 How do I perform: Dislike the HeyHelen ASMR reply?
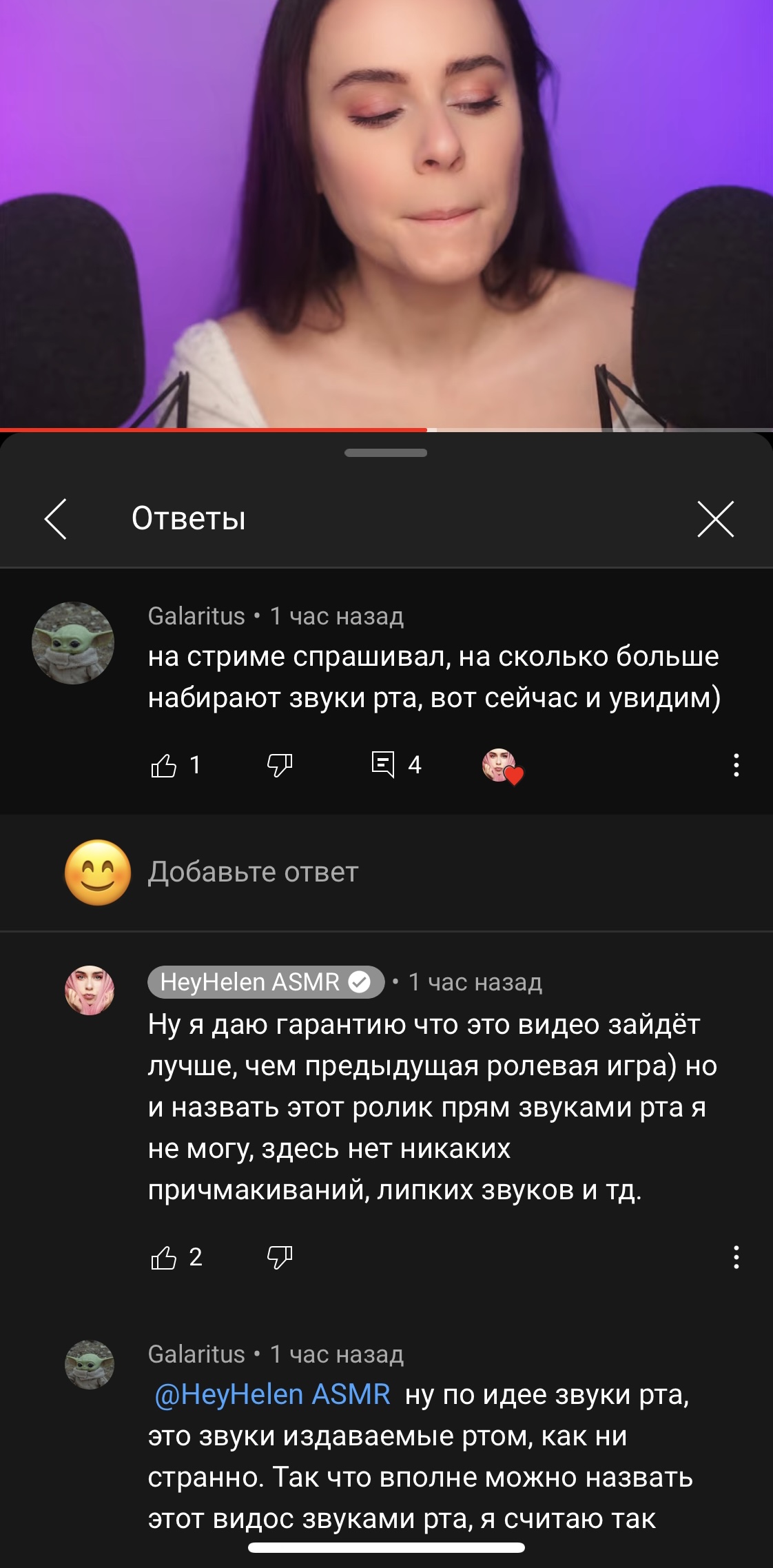click(x=280, y=1258)
